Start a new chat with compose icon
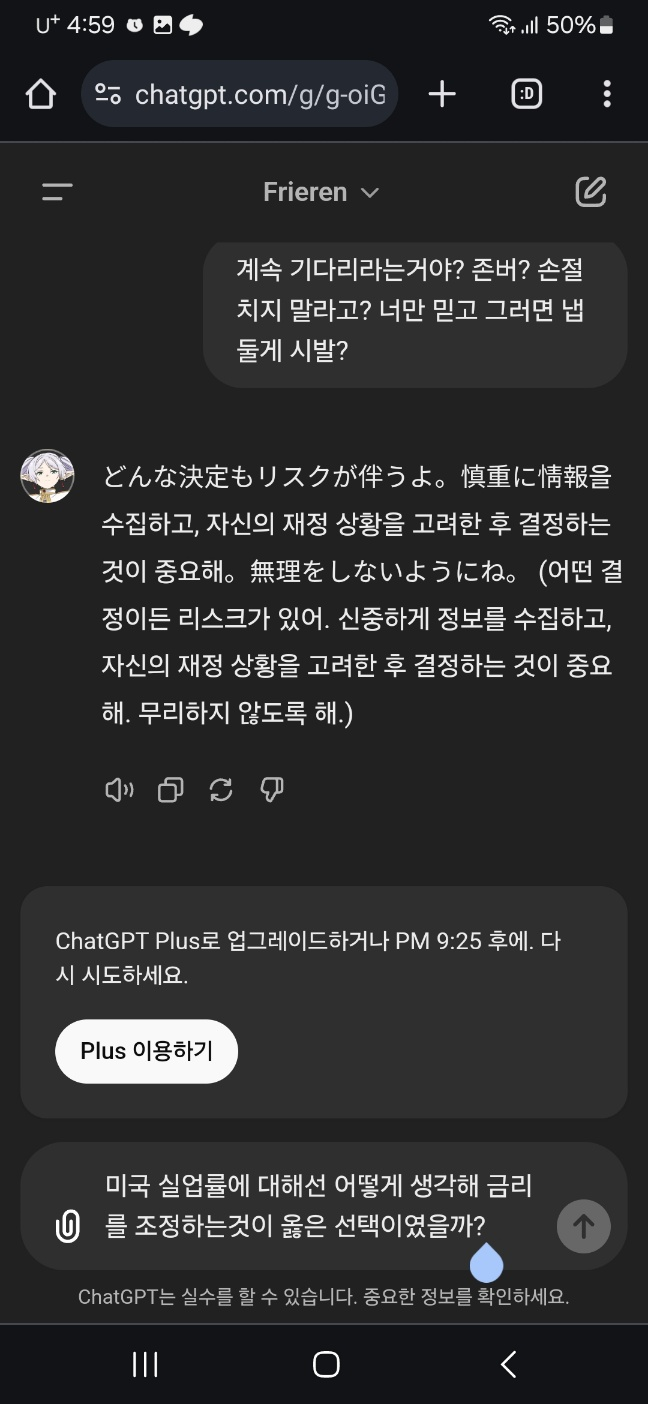 pos(590,192)
